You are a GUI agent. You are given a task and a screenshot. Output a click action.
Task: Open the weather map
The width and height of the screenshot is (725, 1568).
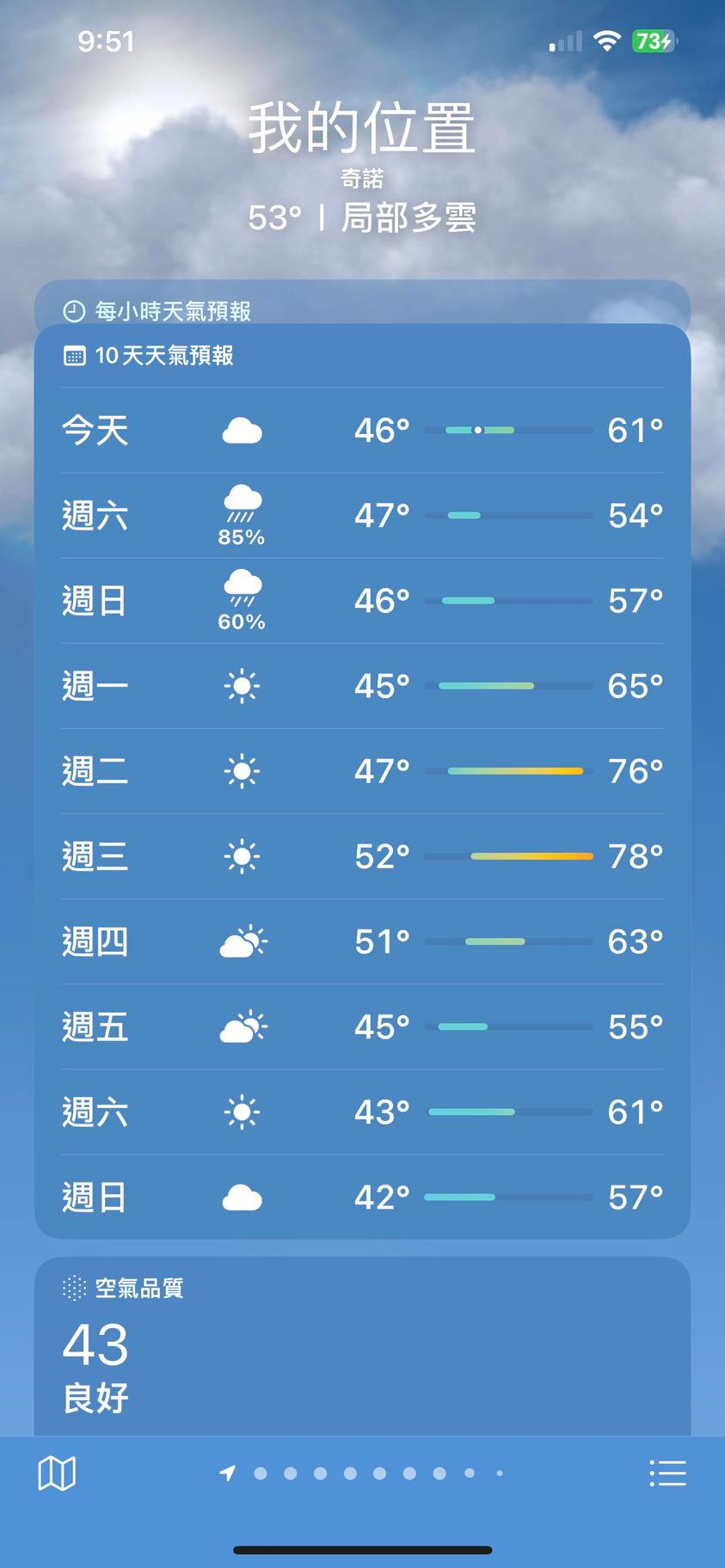coord(57,1473)
